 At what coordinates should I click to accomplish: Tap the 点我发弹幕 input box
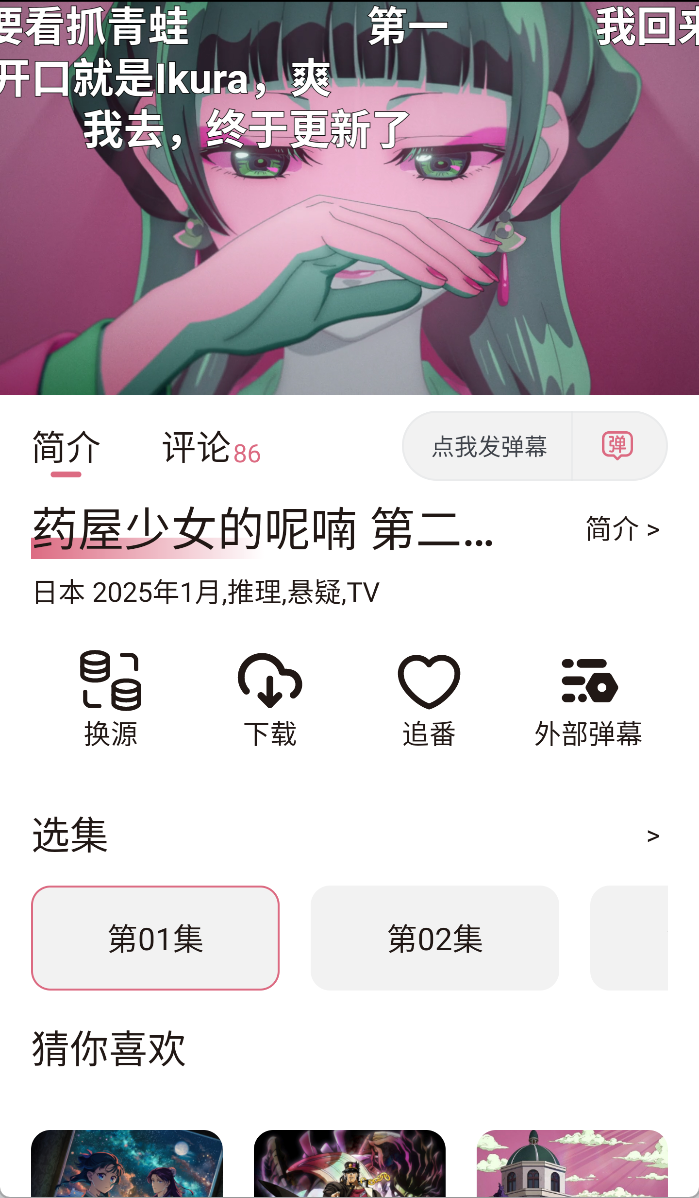click(489, 446)
